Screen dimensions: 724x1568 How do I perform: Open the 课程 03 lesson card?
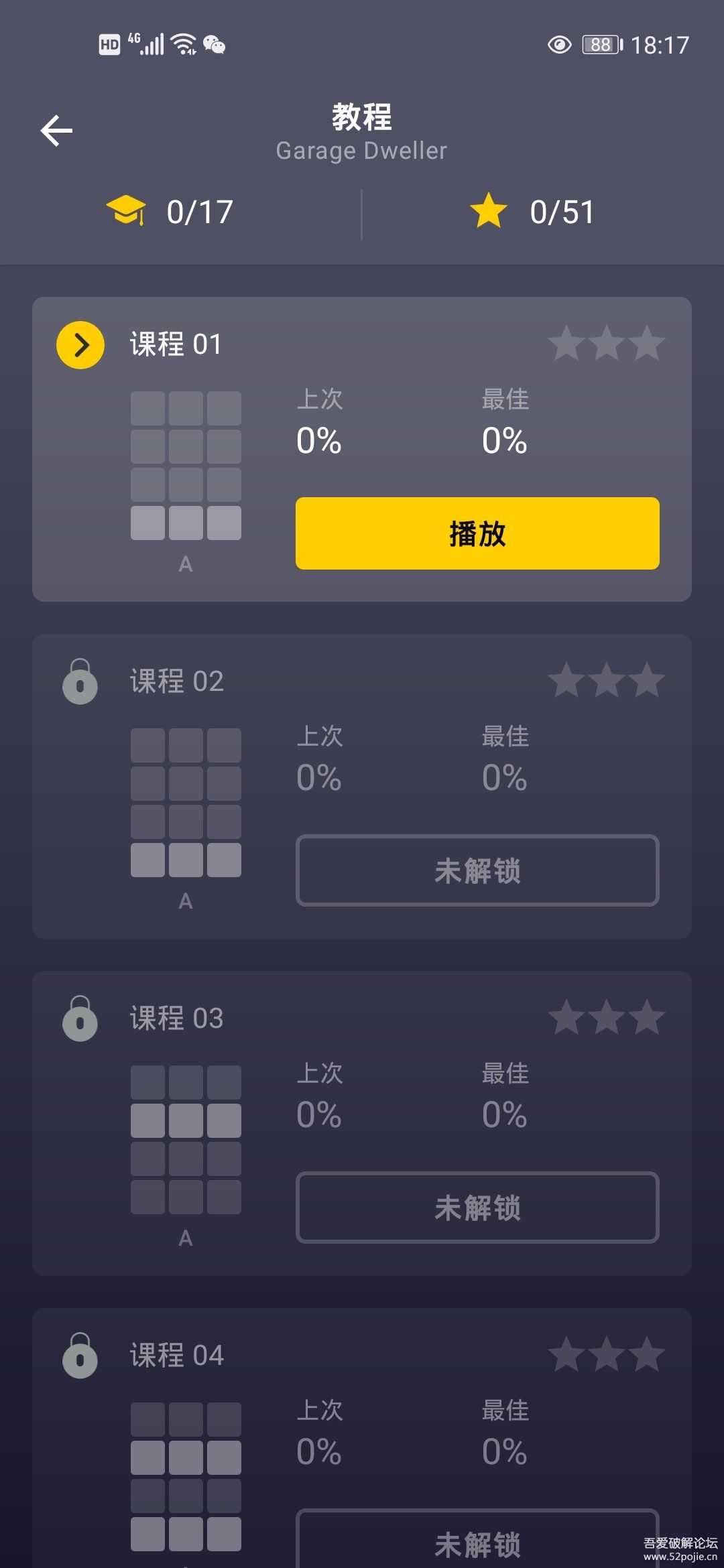[177, 1019]
